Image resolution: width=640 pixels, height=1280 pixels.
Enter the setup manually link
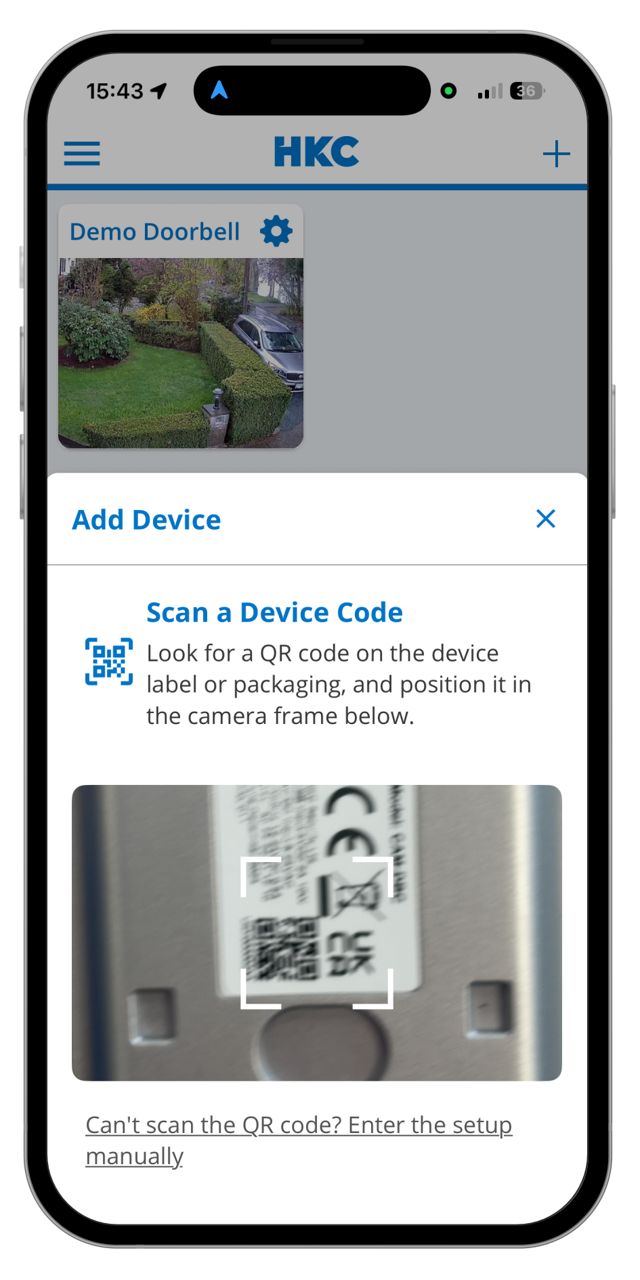[x=298, y=1140]
